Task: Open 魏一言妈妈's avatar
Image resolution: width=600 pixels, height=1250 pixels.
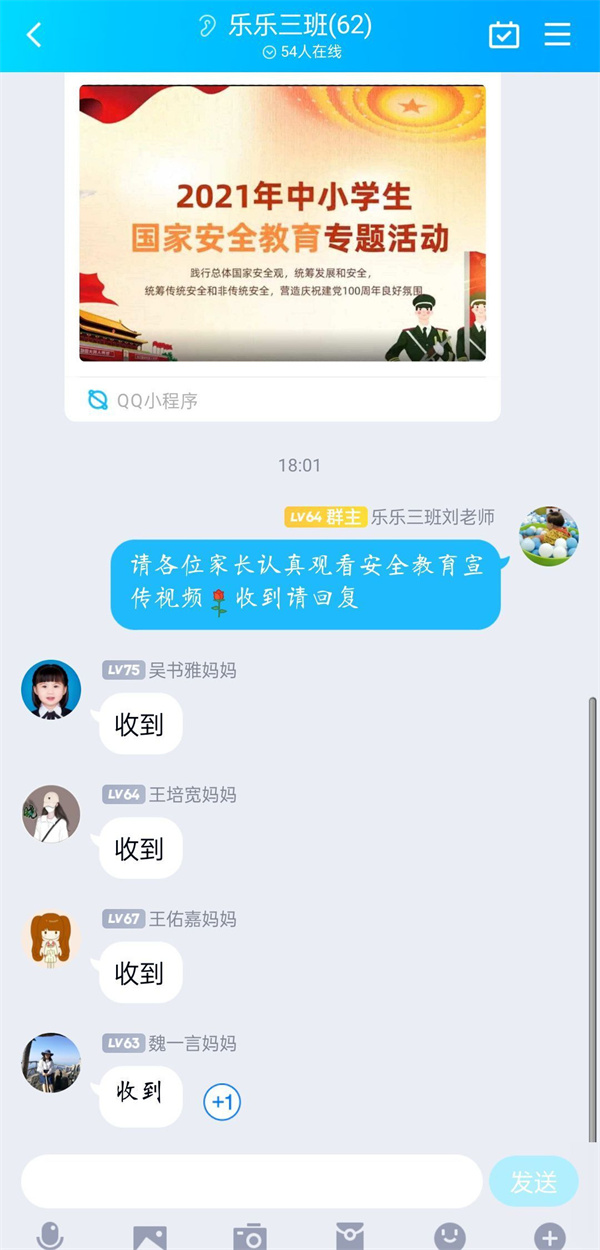Action: 51,1062
